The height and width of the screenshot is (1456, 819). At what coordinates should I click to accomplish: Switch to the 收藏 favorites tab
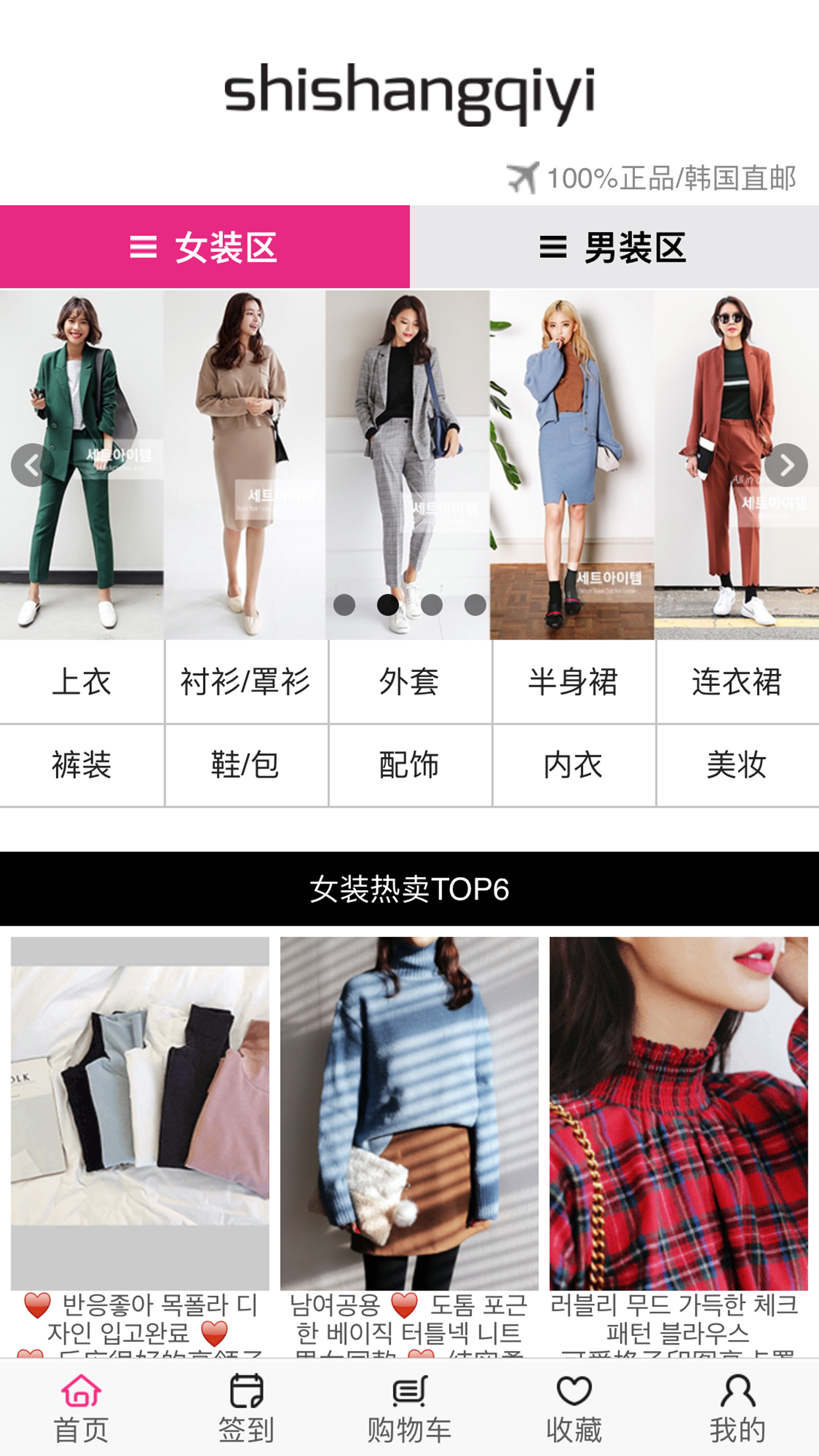click(574, 1408)
